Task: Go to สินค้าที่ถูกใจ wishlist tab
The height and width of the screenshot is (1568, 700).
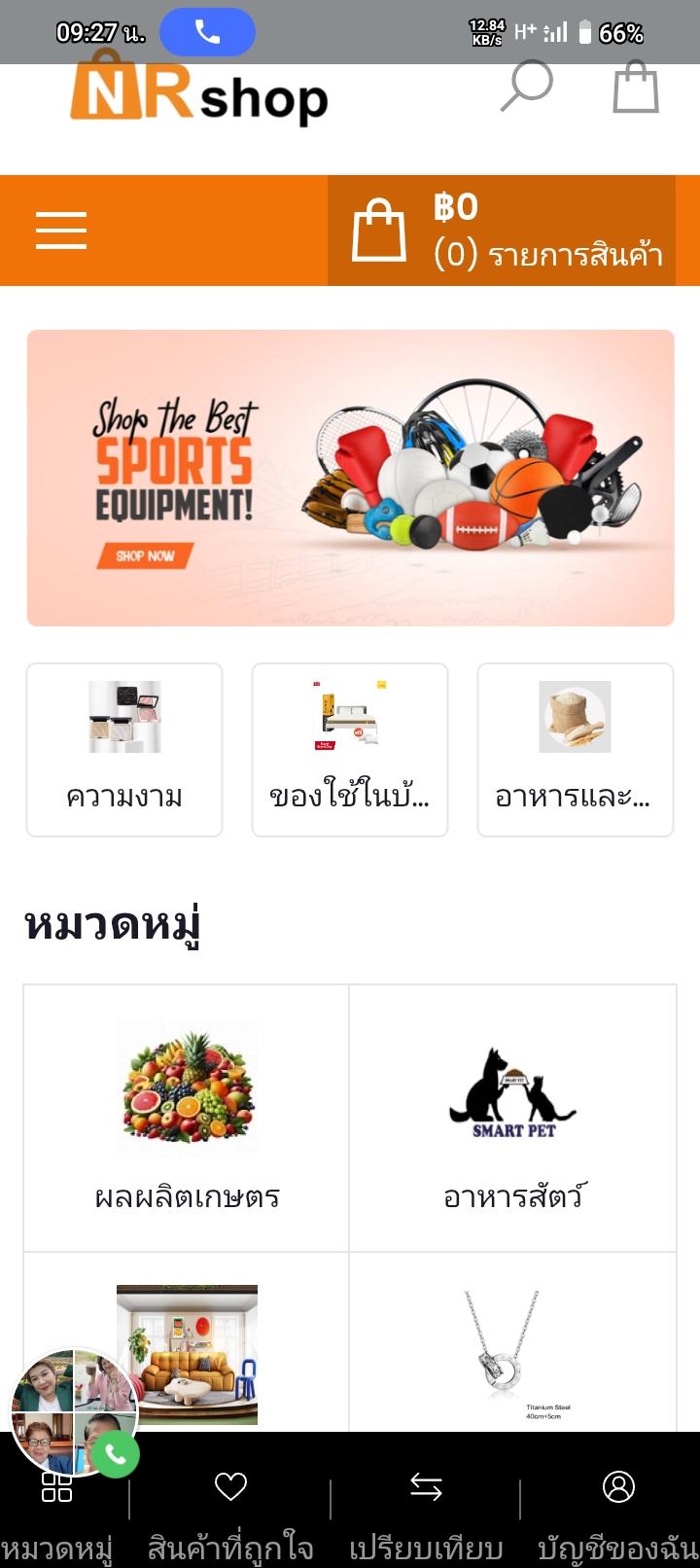Action: click(230, 1517)
